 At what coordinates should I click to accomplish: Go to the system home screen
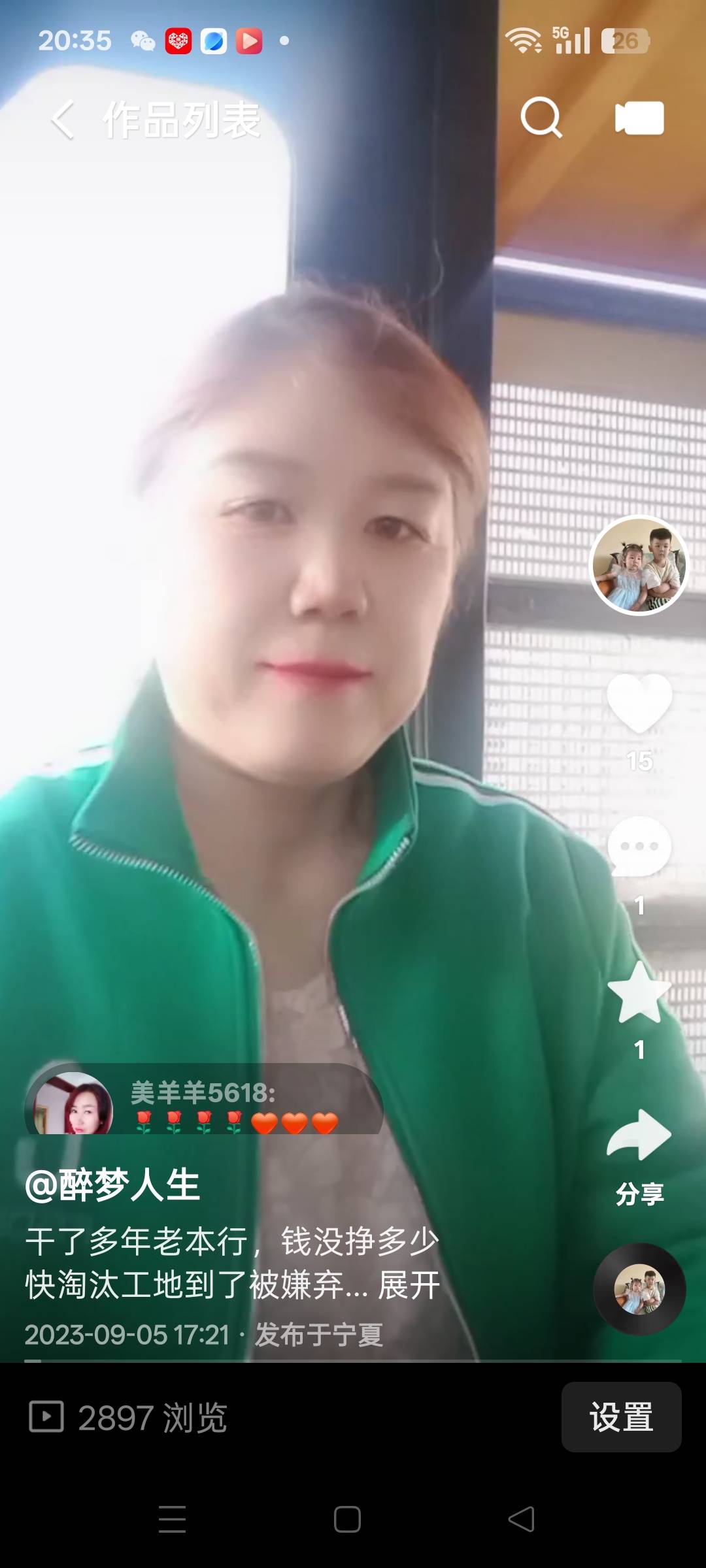[347, 1519]
